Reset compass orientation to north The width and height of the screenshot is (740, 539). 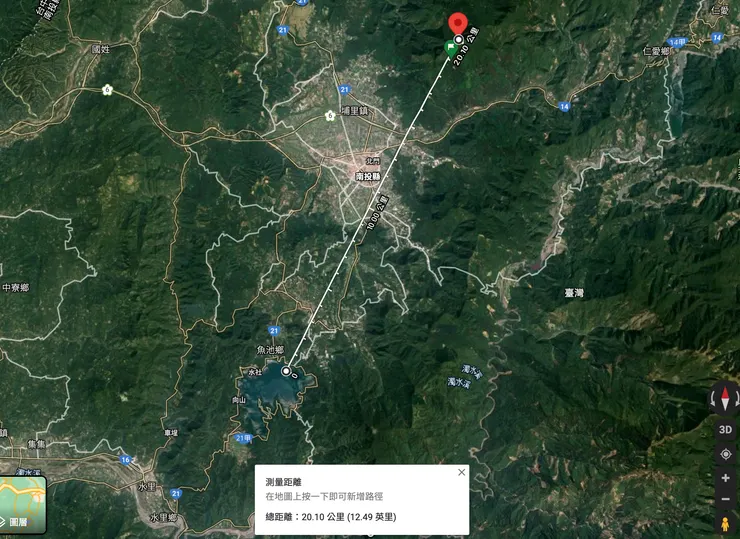(725, 400)
